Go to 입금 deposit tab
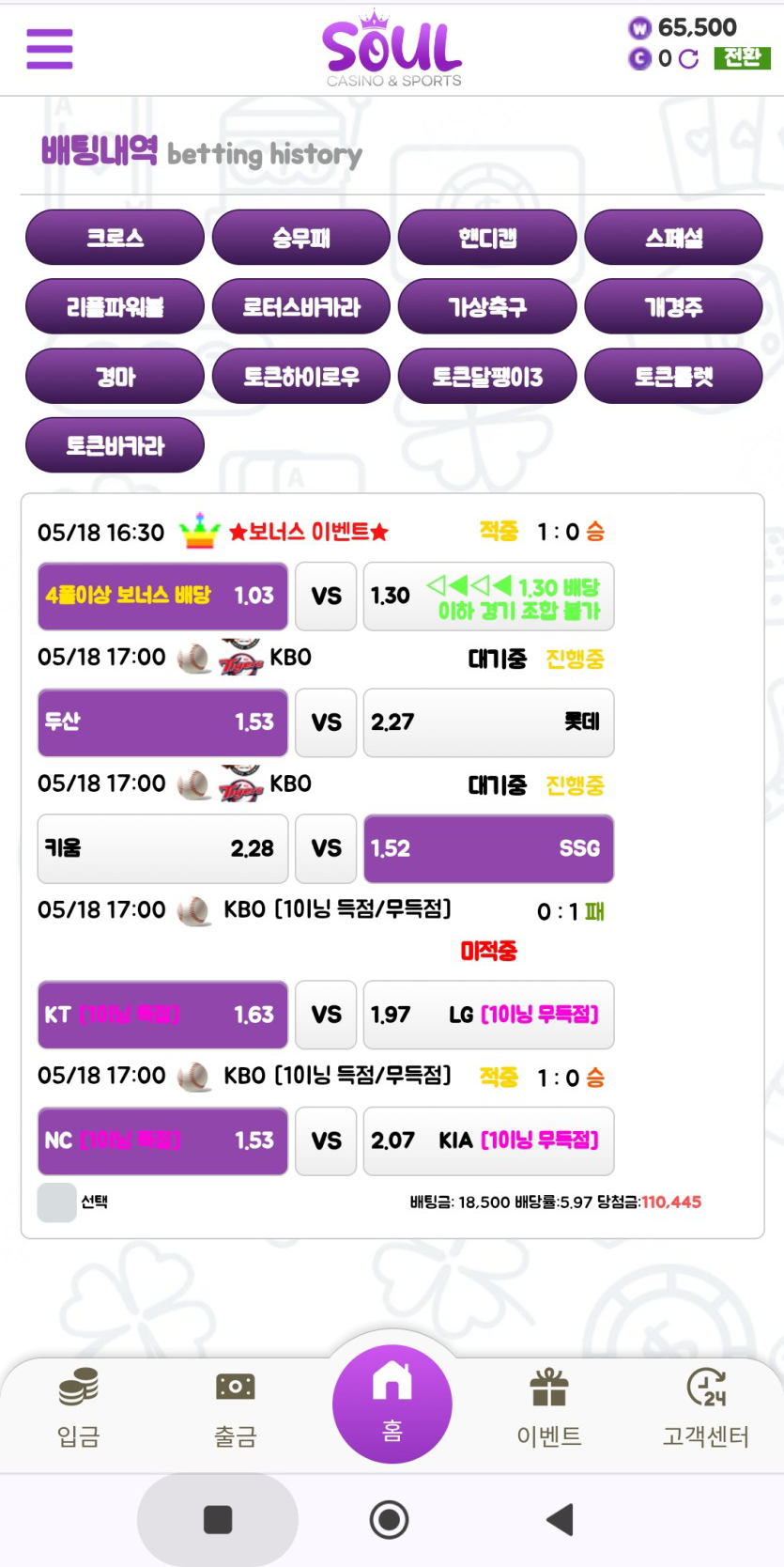784x1567 pixels. tap(78, 1408)
